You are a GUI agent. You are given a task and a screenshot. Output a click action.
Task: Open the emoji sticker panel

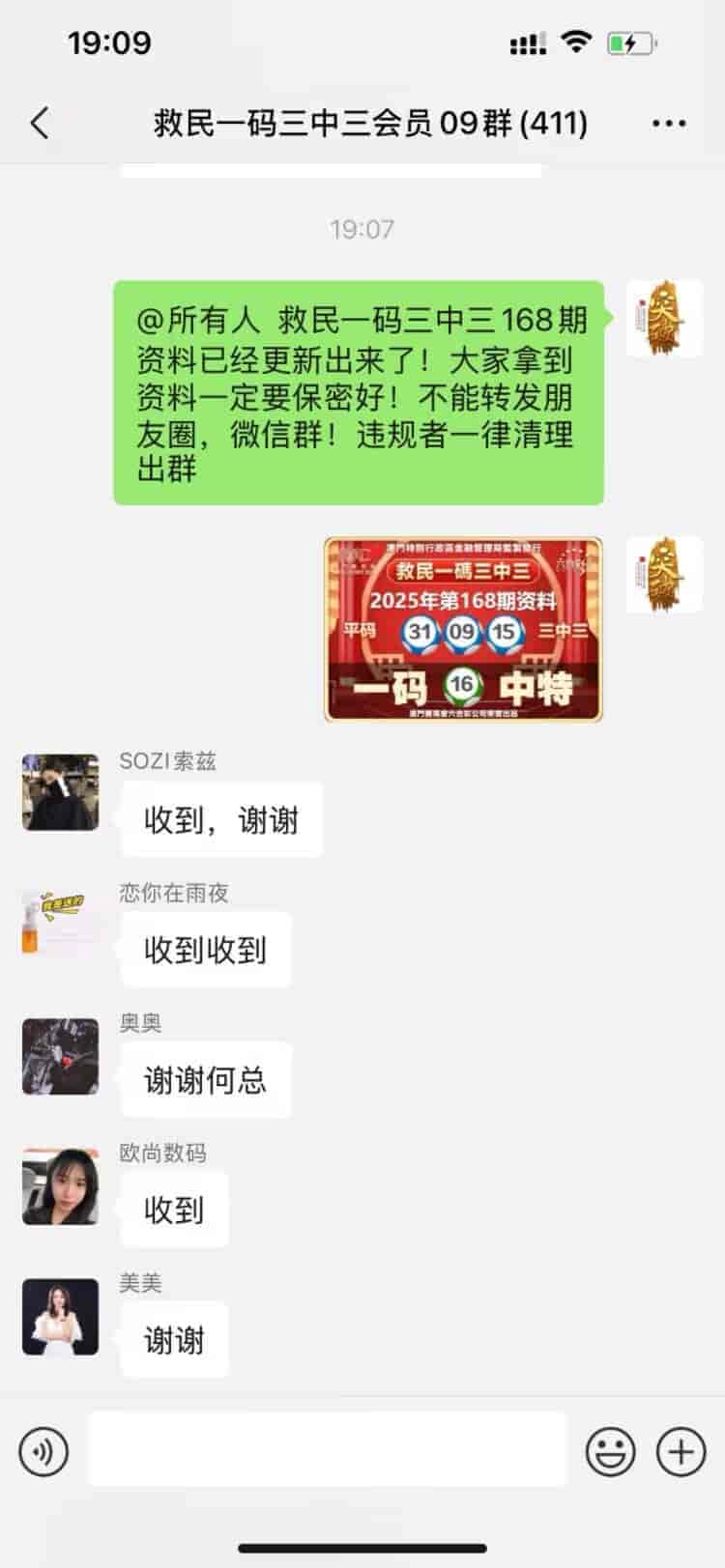tap(611, 1451)
